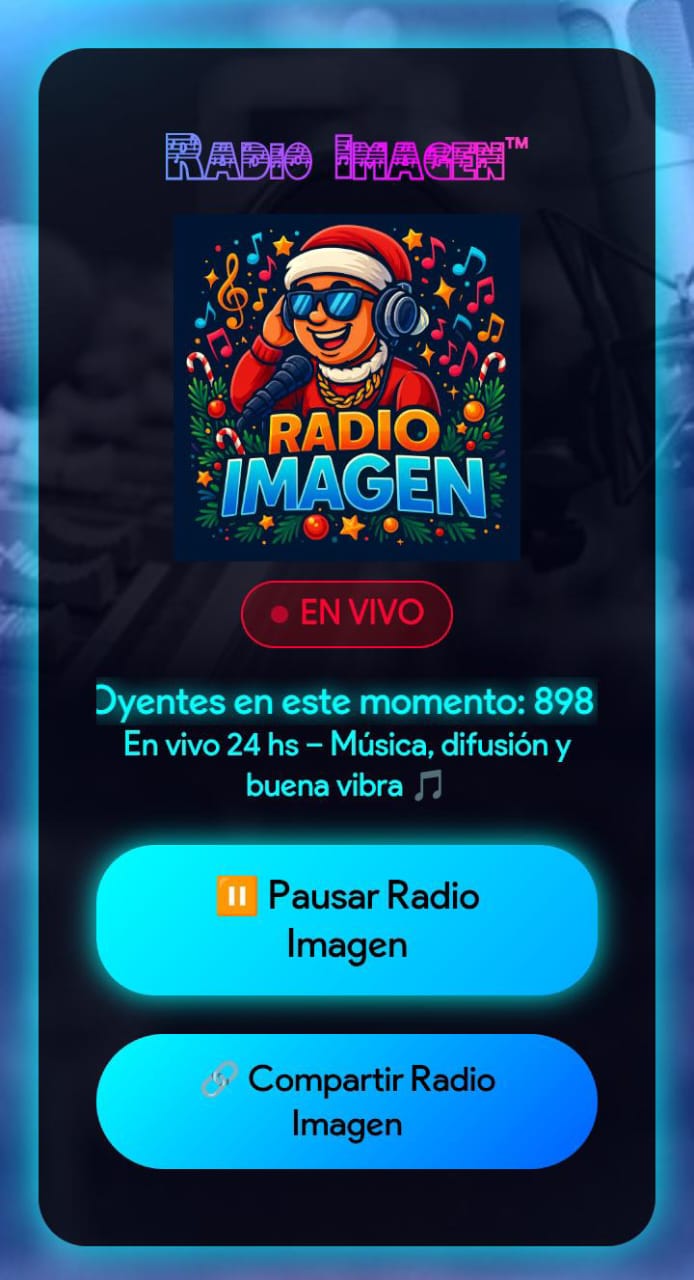Pause the Radio Imagen stream
The height and width of the screenshot is (1280, 694).
(346, 920)
